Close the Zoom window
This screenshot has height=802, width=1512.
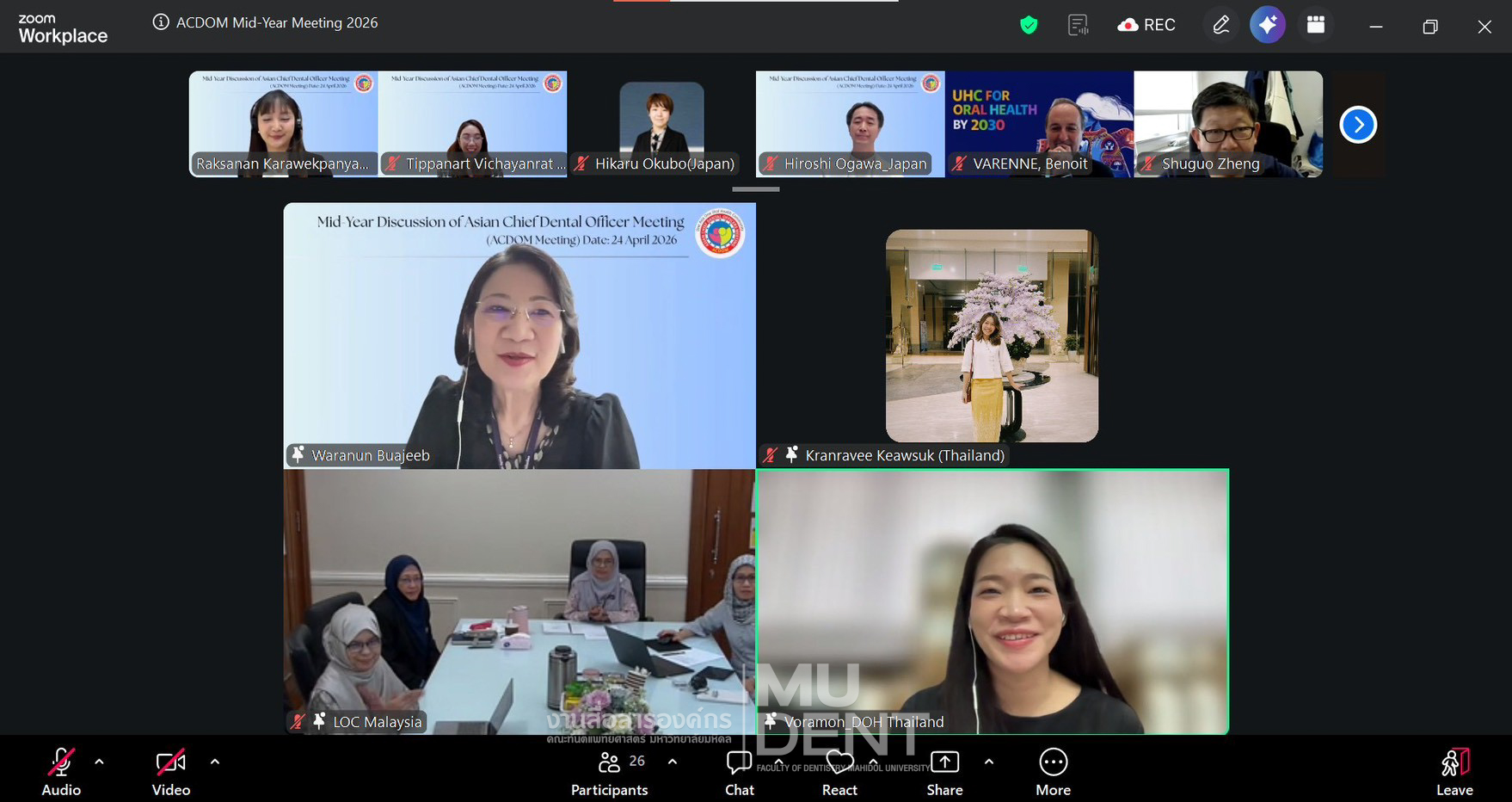click(x=1484, y=27)
